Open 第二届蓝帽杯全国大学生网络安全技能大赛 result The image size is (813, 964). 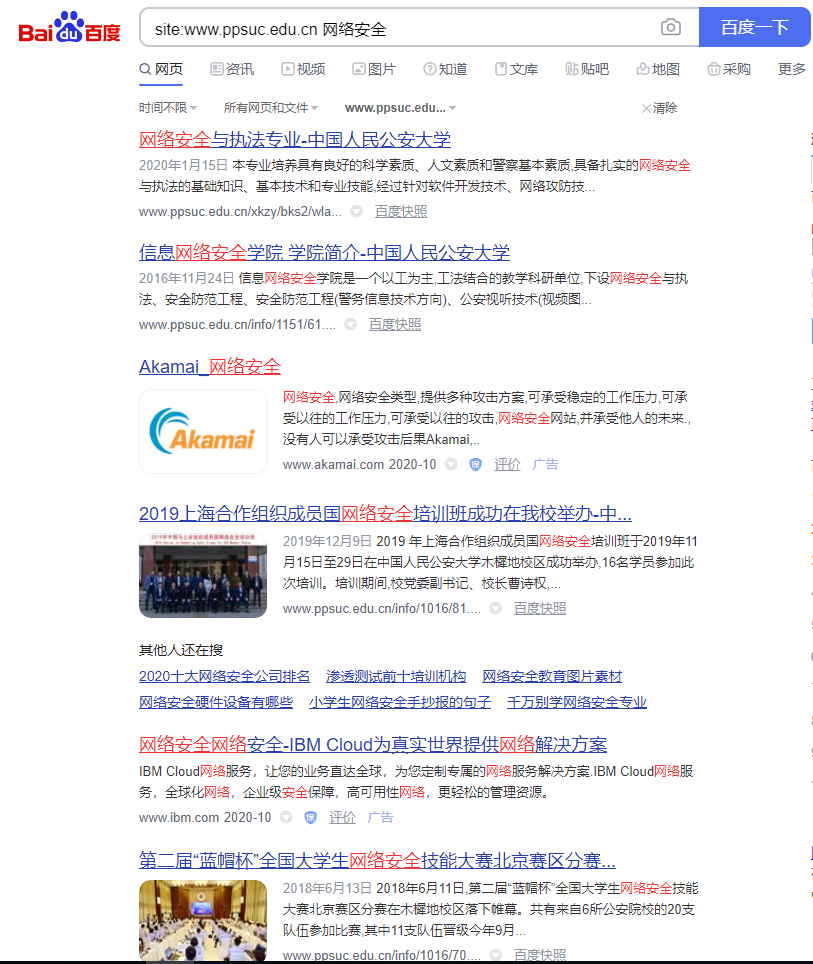point(377,861)
